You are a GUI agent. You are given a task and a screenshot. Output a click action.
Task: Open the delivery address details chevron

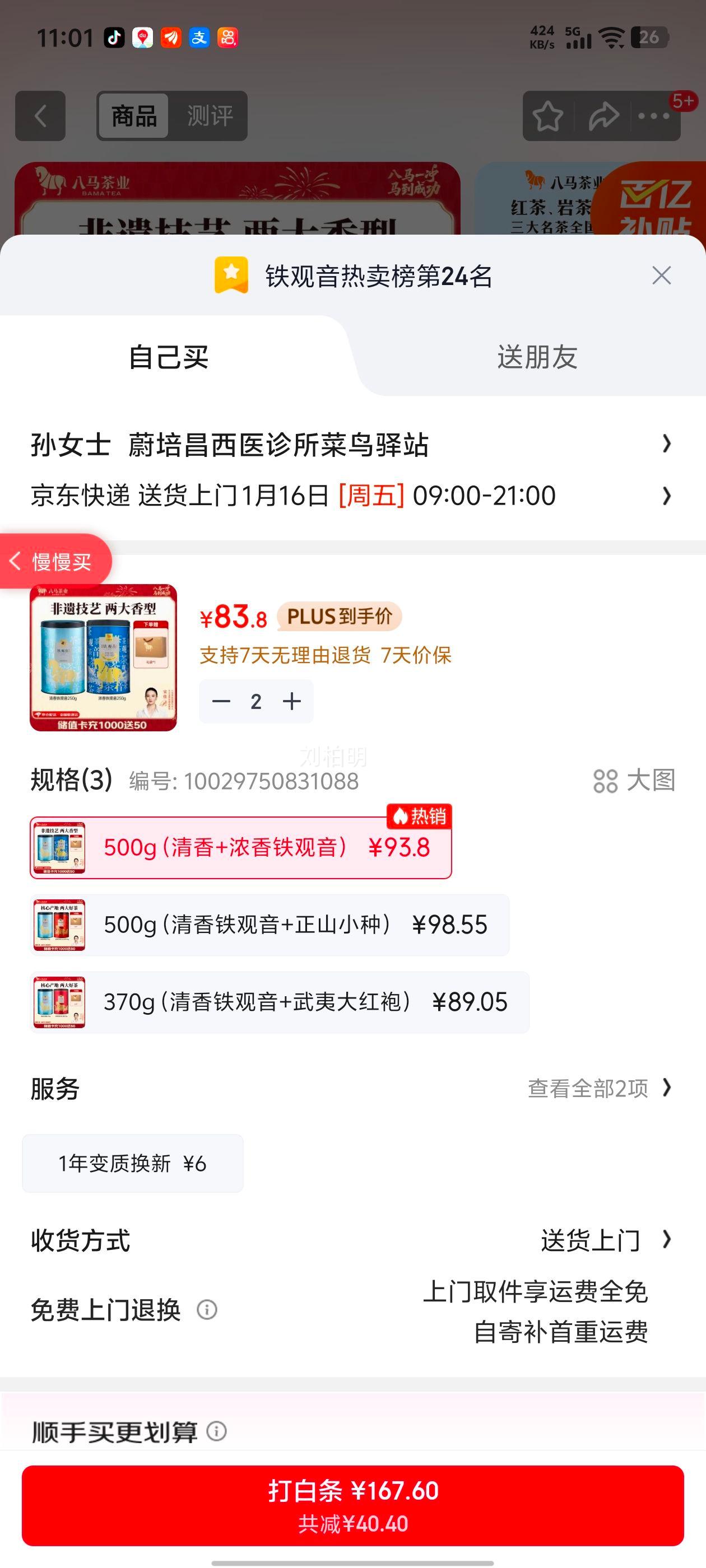click(x=666, y=444)
